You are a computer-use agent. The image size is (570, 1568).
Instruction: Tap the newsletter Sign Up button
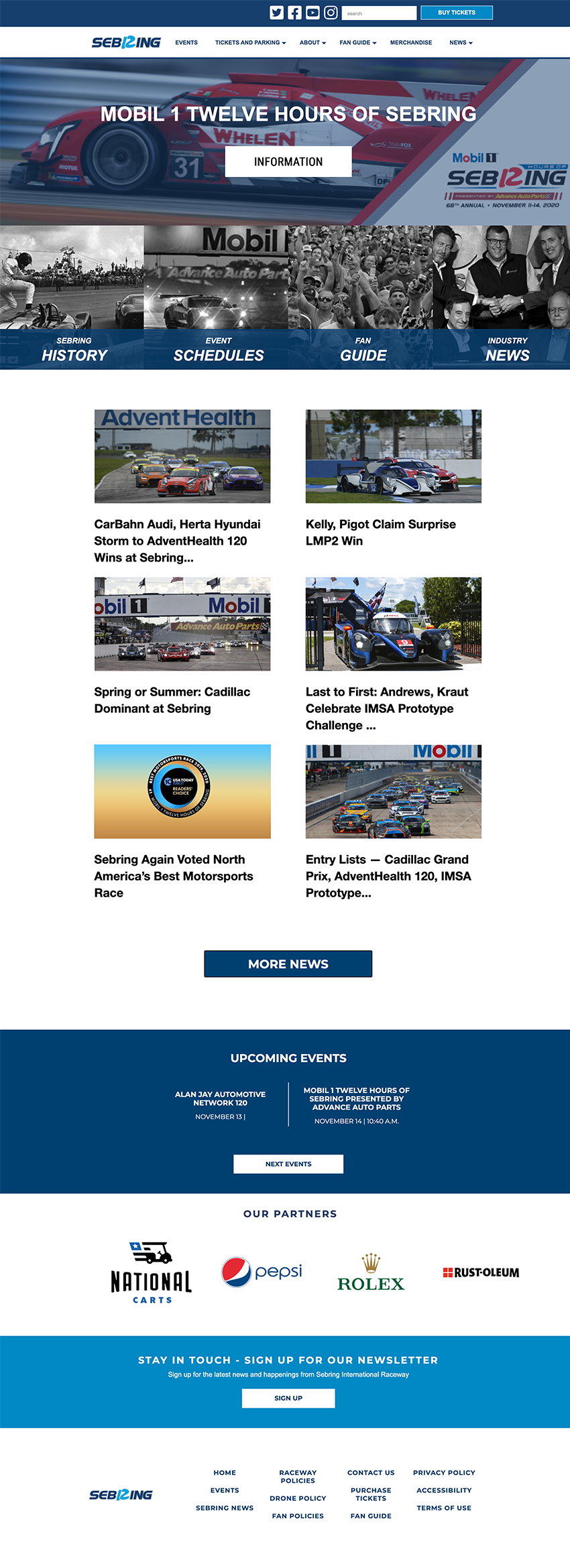coord(288,1398)
